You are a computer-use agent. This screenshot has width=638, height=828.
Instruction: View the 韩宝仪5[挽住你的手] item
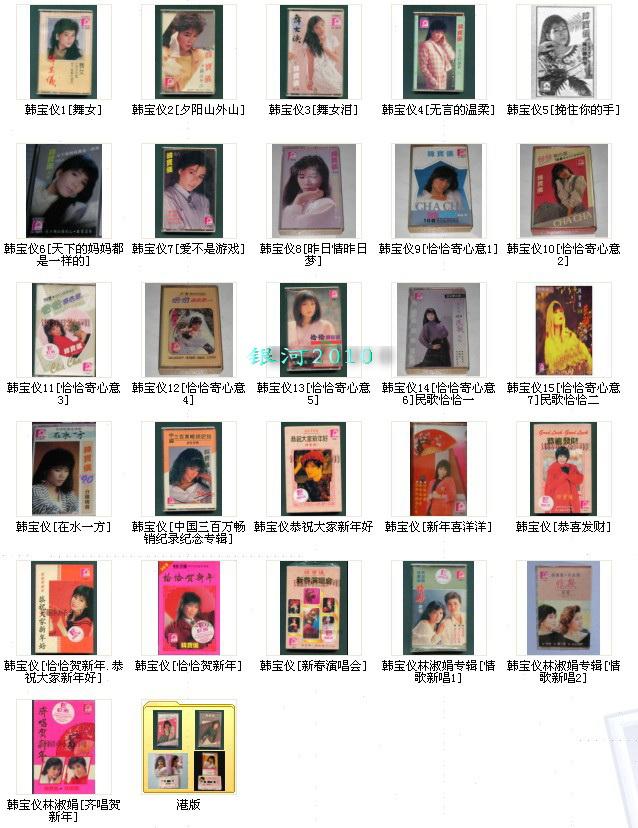pos(563,52)
